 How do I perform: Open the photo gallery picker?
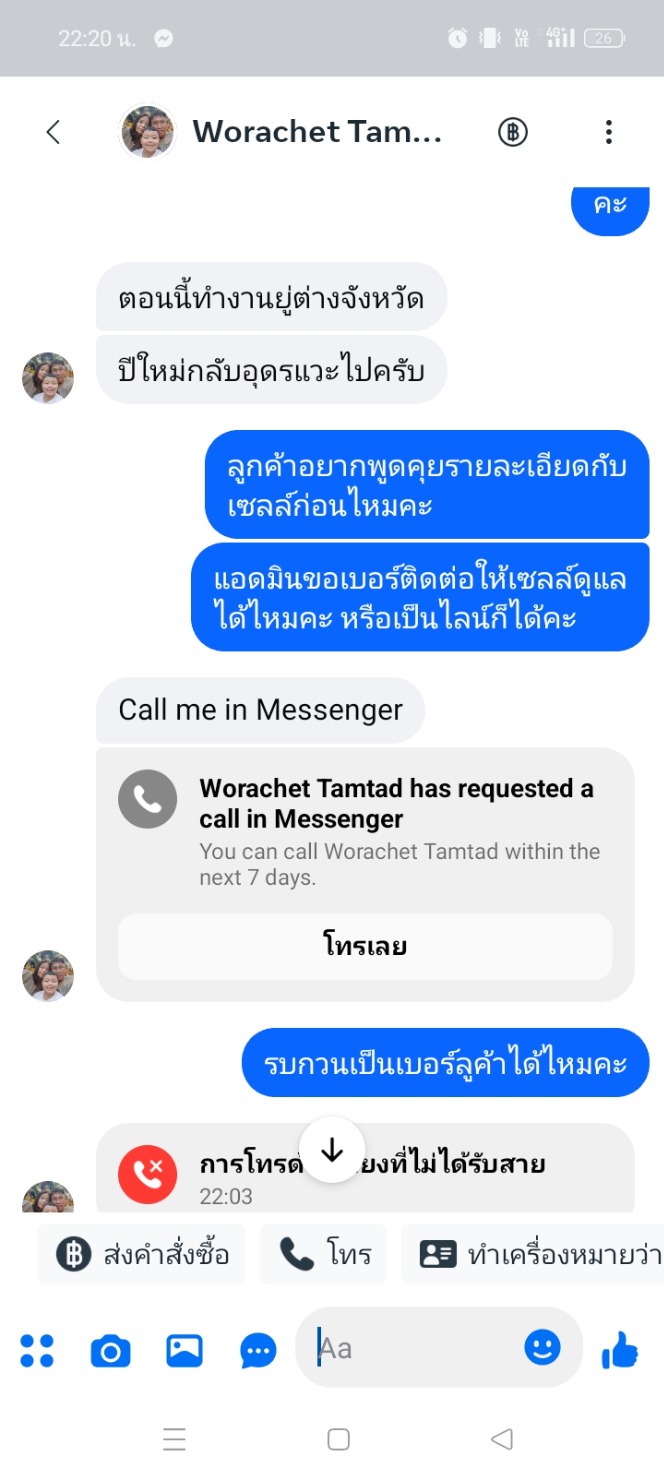(x=185, y=1351)
